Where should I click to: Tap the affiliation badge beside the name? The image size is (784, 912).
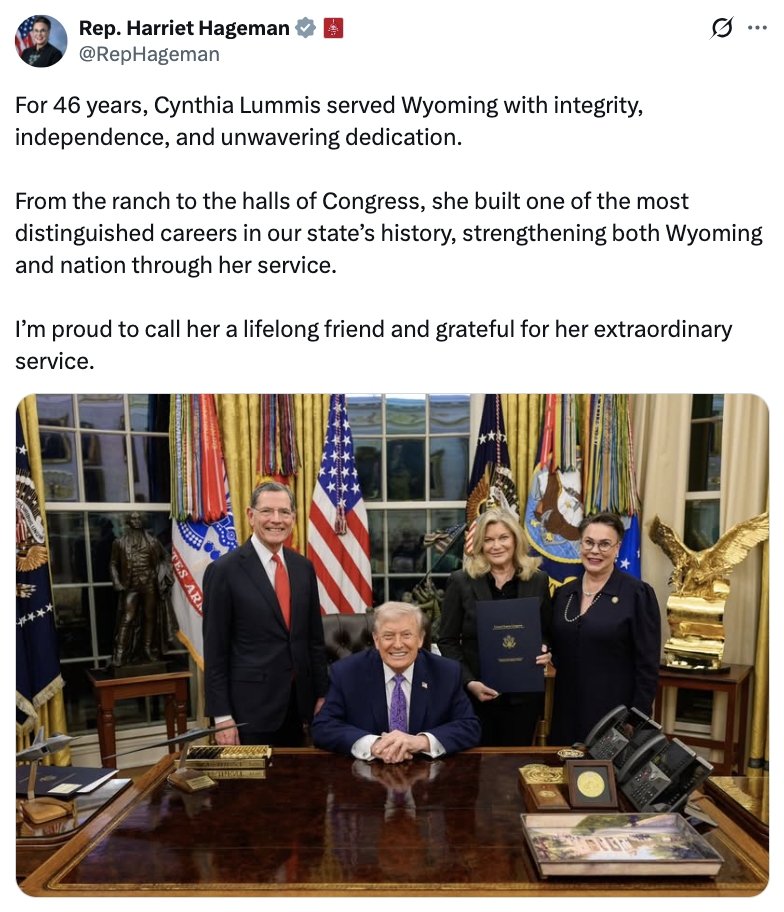pyautogui.click(x=334, y=29)
